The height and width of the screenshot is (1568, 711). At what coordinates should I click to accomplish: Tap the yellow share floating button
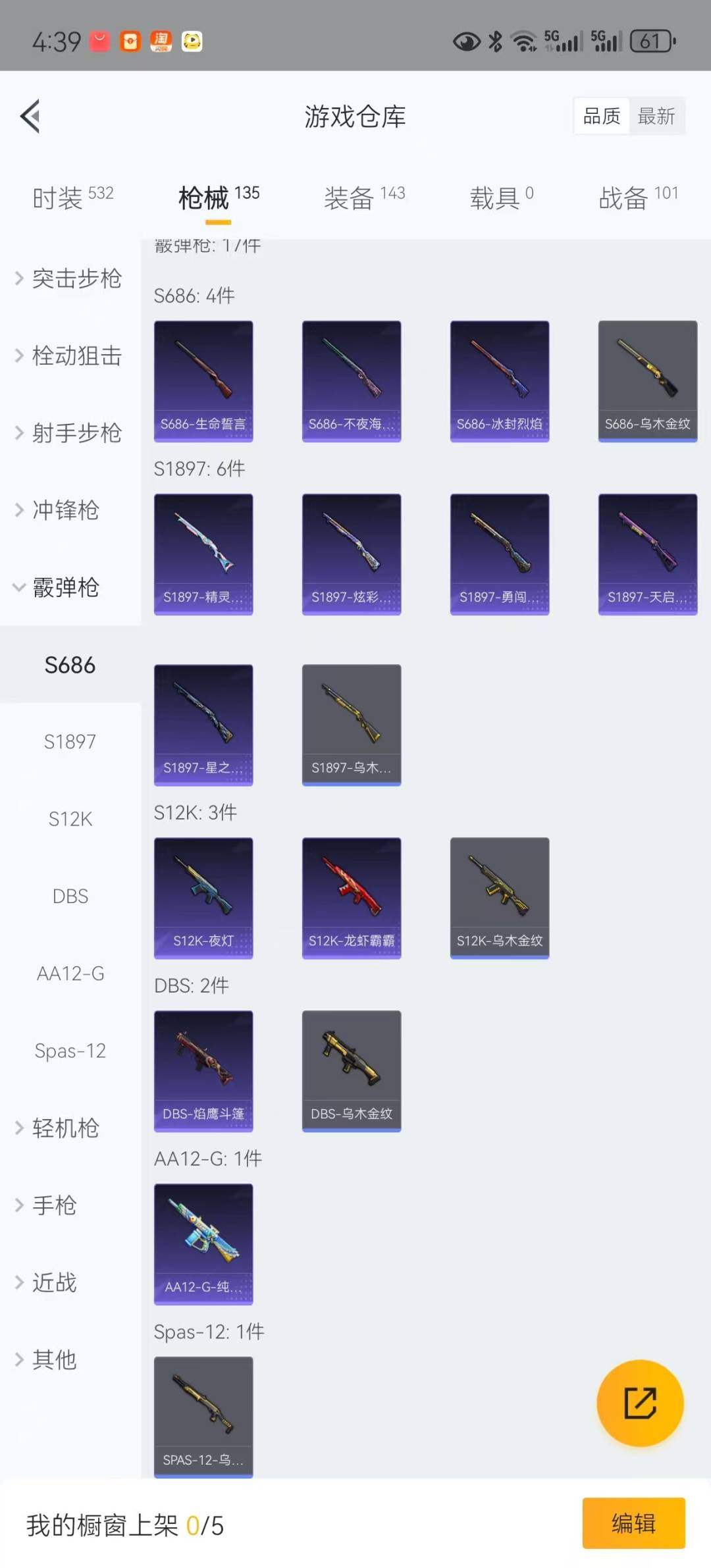tap(640, 1402)
